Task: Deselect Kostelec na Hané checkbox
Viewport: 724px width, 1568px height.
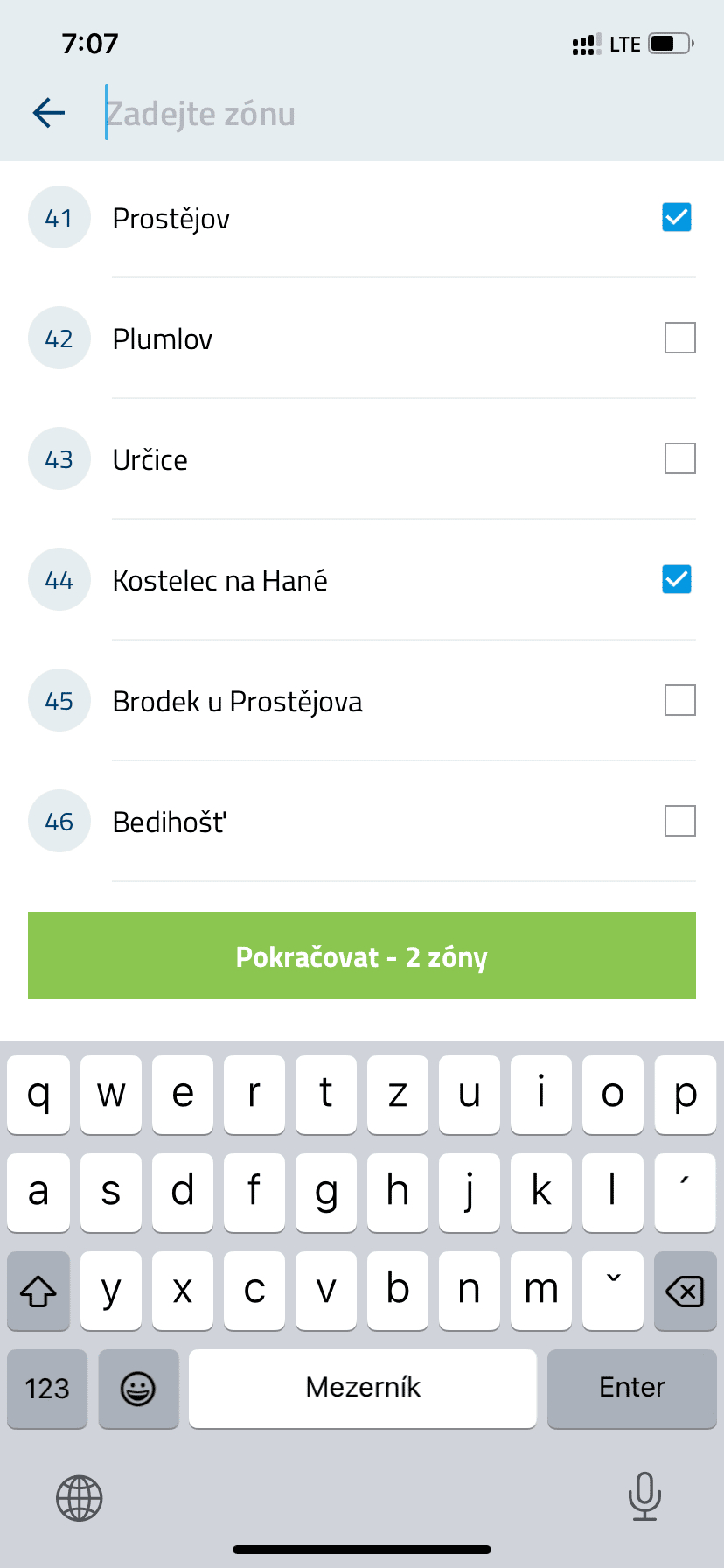Action: 677,579
